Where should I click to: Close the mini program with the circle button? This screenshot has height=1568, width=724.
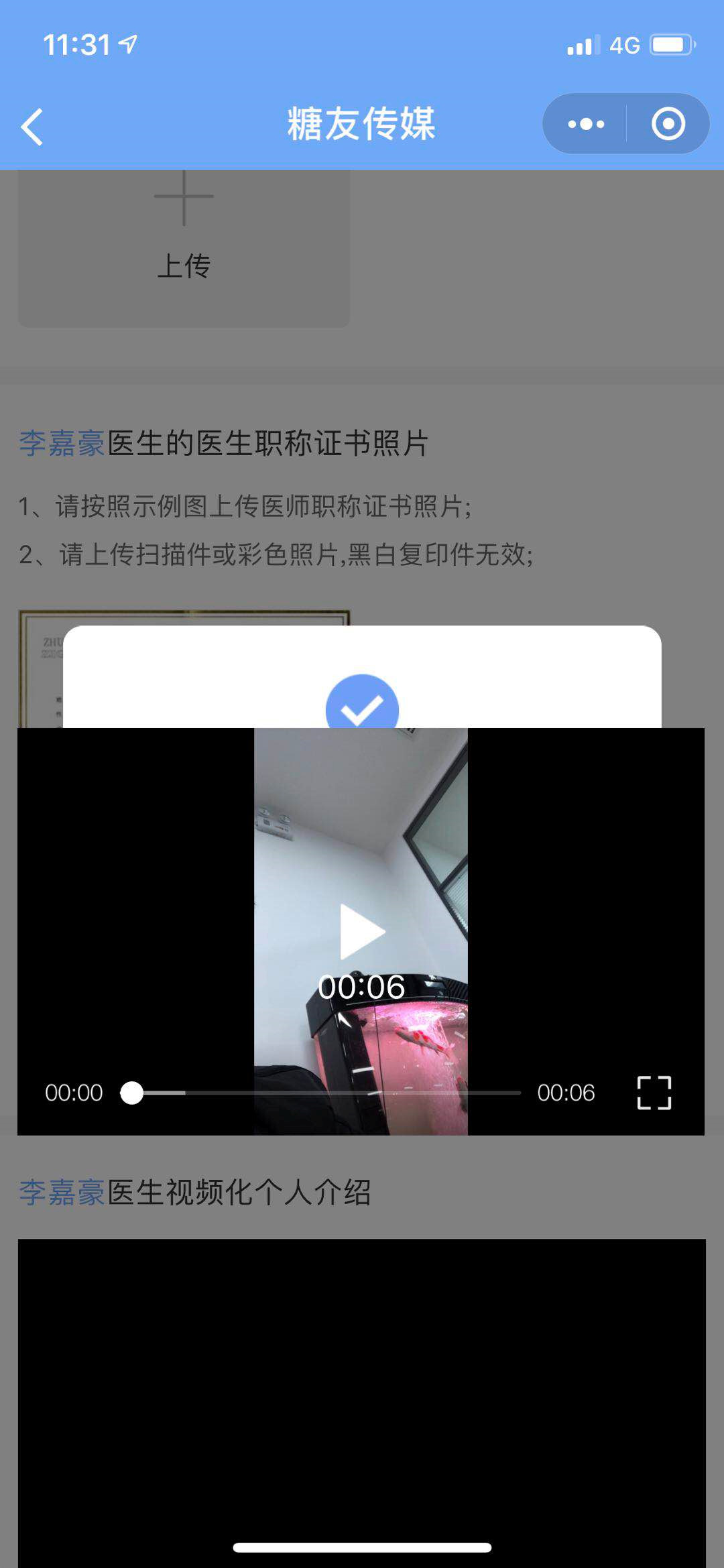(x=668, y=124)
